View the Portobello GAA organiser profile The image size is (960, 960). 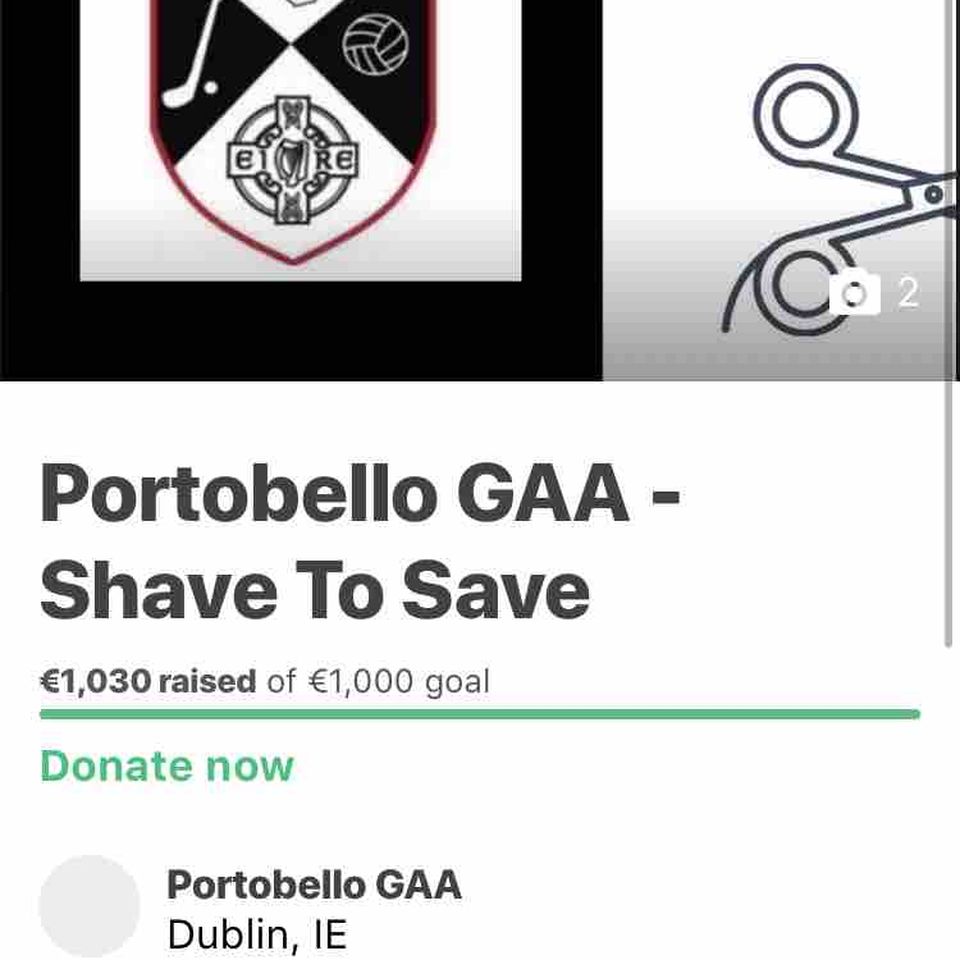[x=313, y=885]
